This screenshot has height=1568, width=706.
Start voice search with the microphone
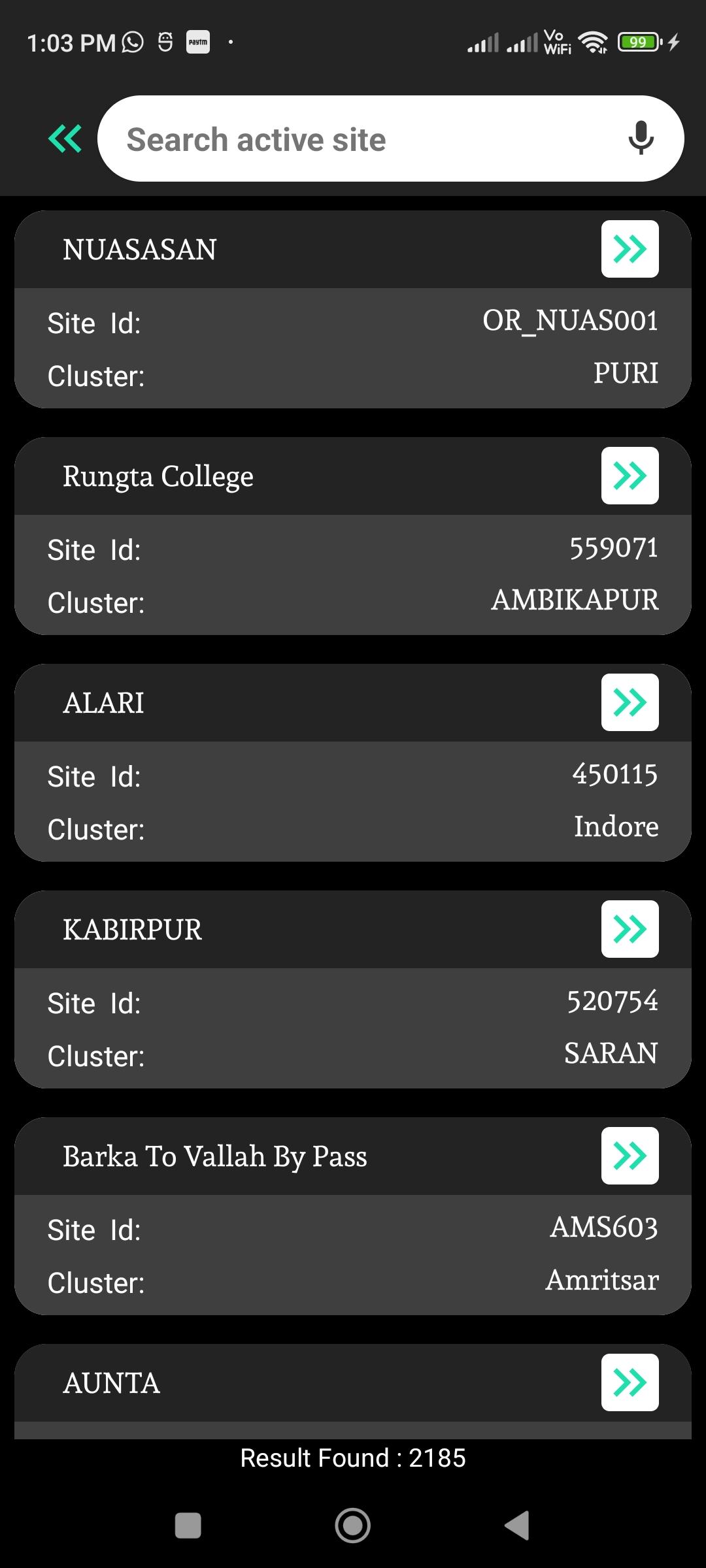[x=641, y=139]
